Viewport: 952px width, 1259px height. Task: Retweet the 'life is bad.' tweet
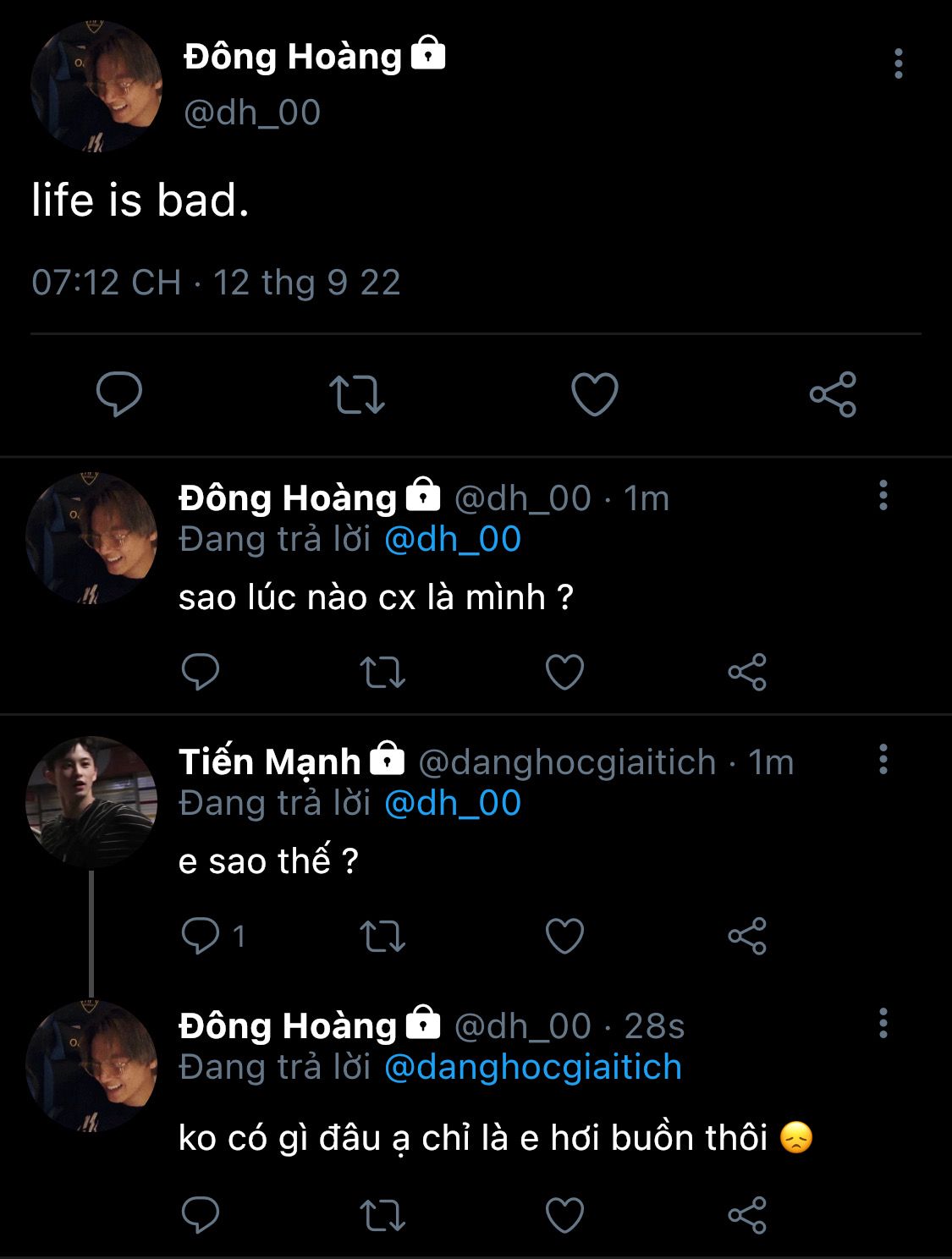pyautogui.click(x=356, y=394)
